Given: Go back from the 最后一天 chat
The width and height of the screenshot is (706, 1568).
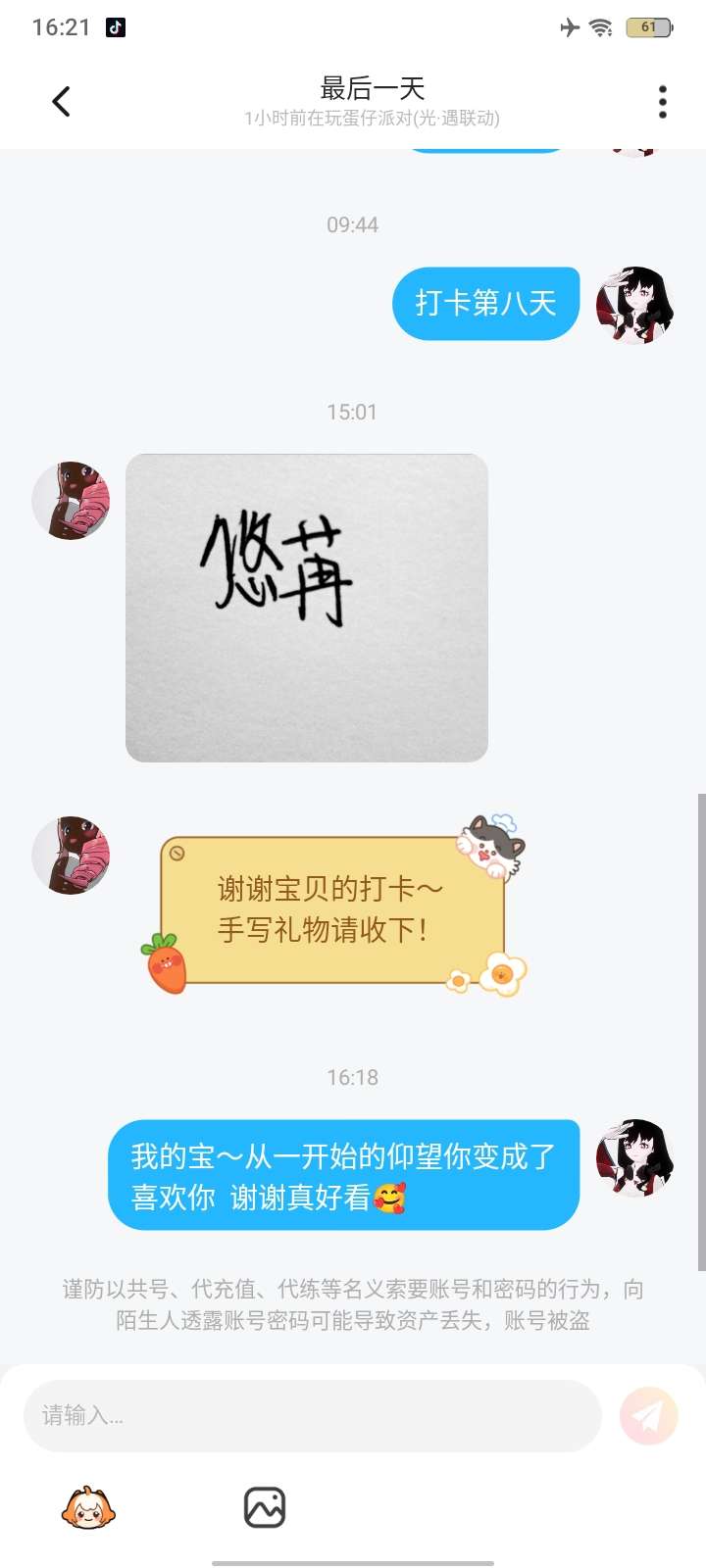Looking at the screenshot, I should [61, 101].
